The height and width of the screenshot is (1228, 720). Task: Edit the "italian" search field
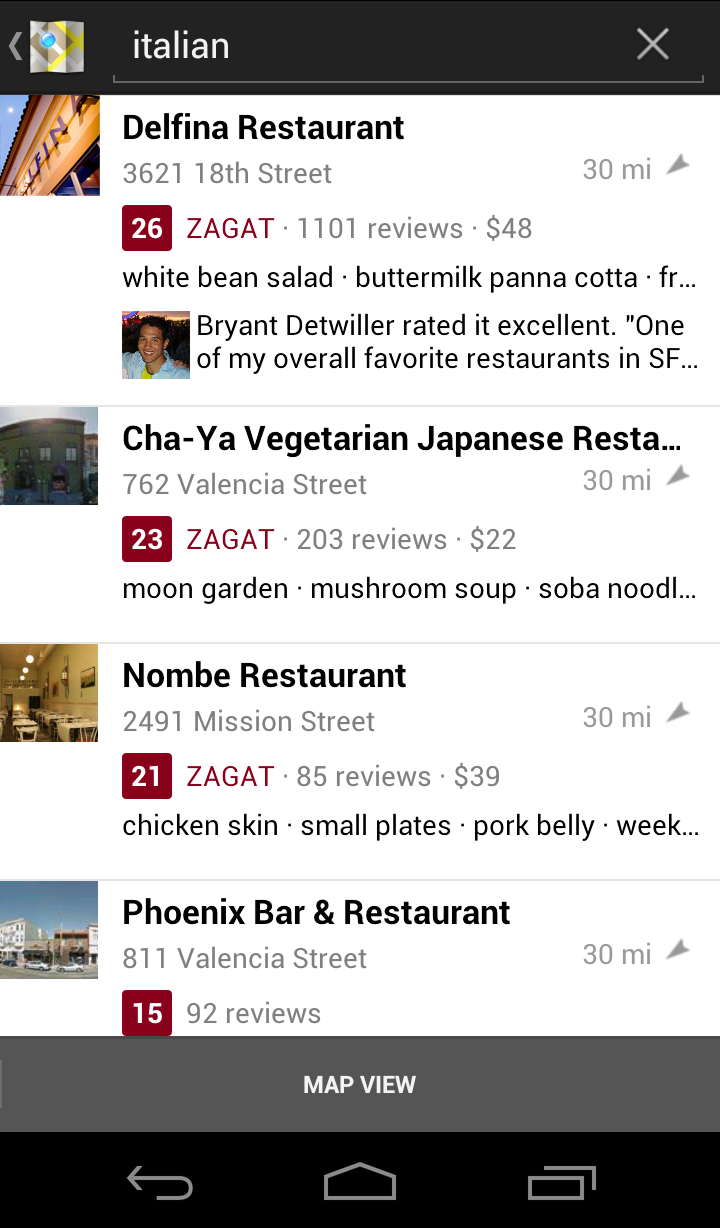[370, 46]
